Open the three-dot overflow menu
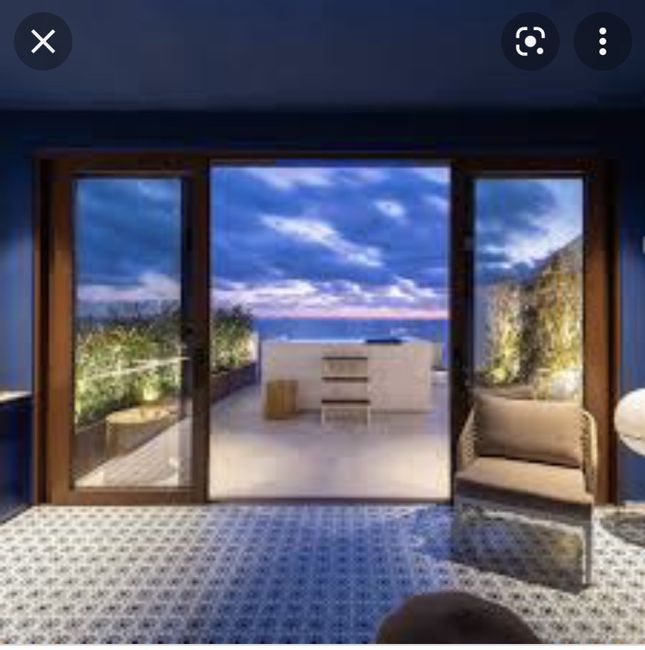This screenshot has height=650, width=645. click(602, 41)
